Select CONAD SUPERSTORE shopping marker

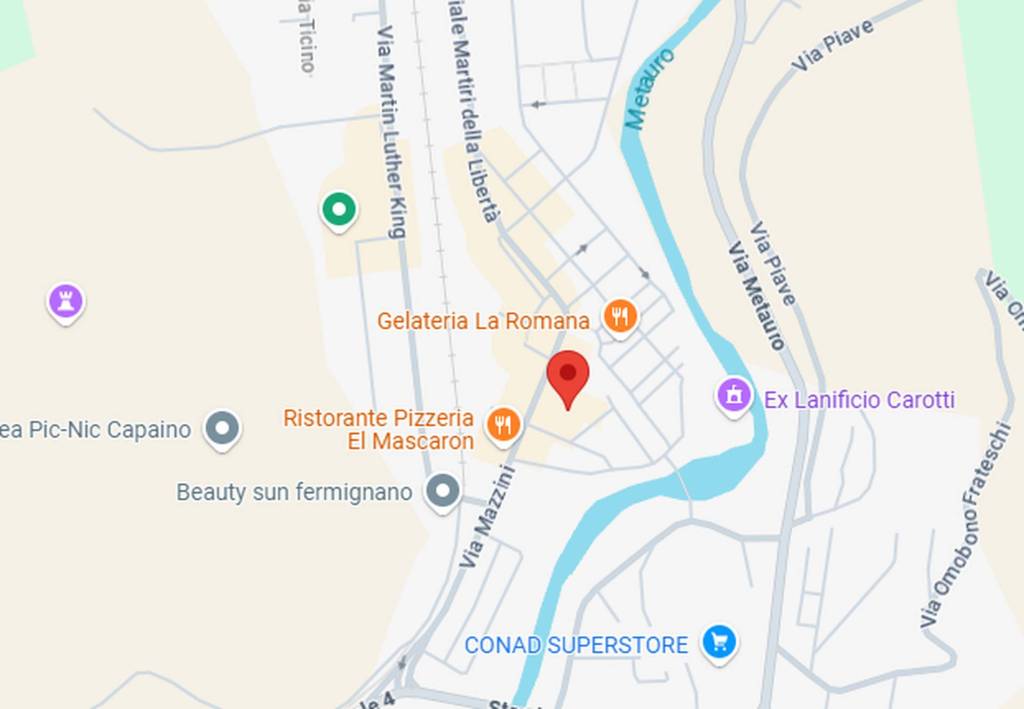click(x=719, y=642)
